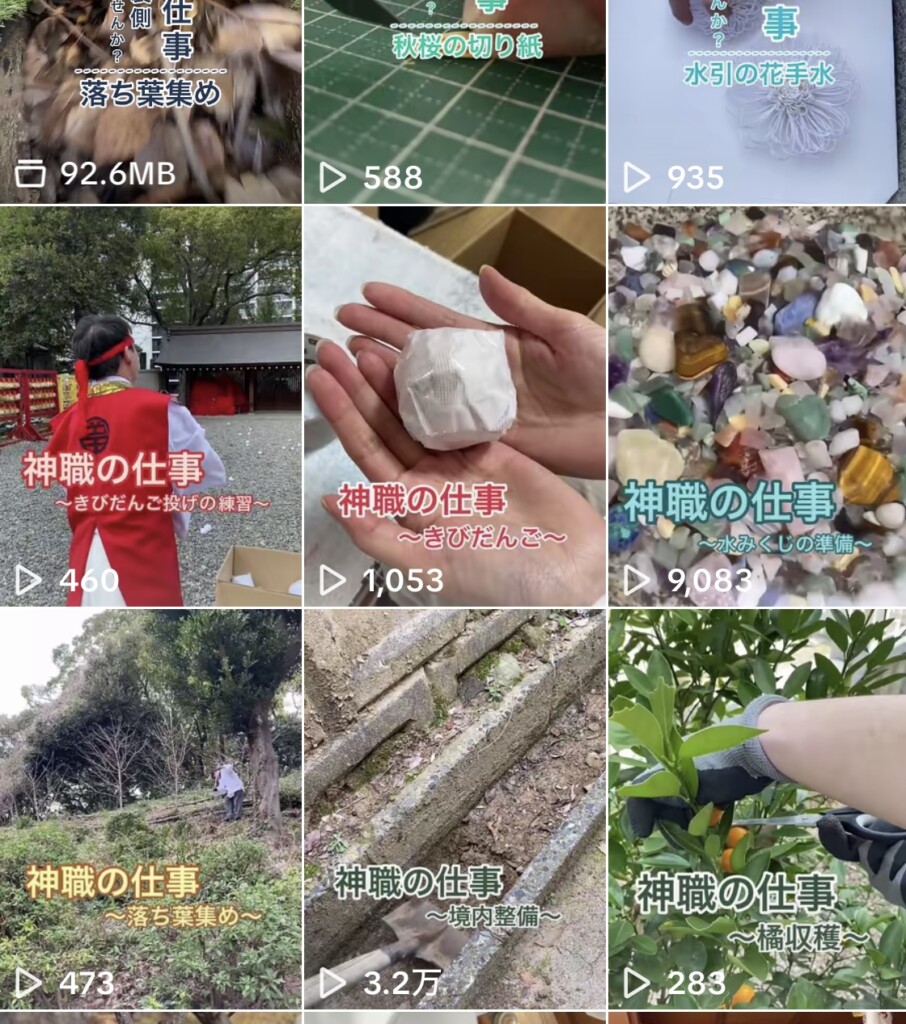Play the きびだんご video with 1,053 views
906x1024 pixels.
[453, 405]
